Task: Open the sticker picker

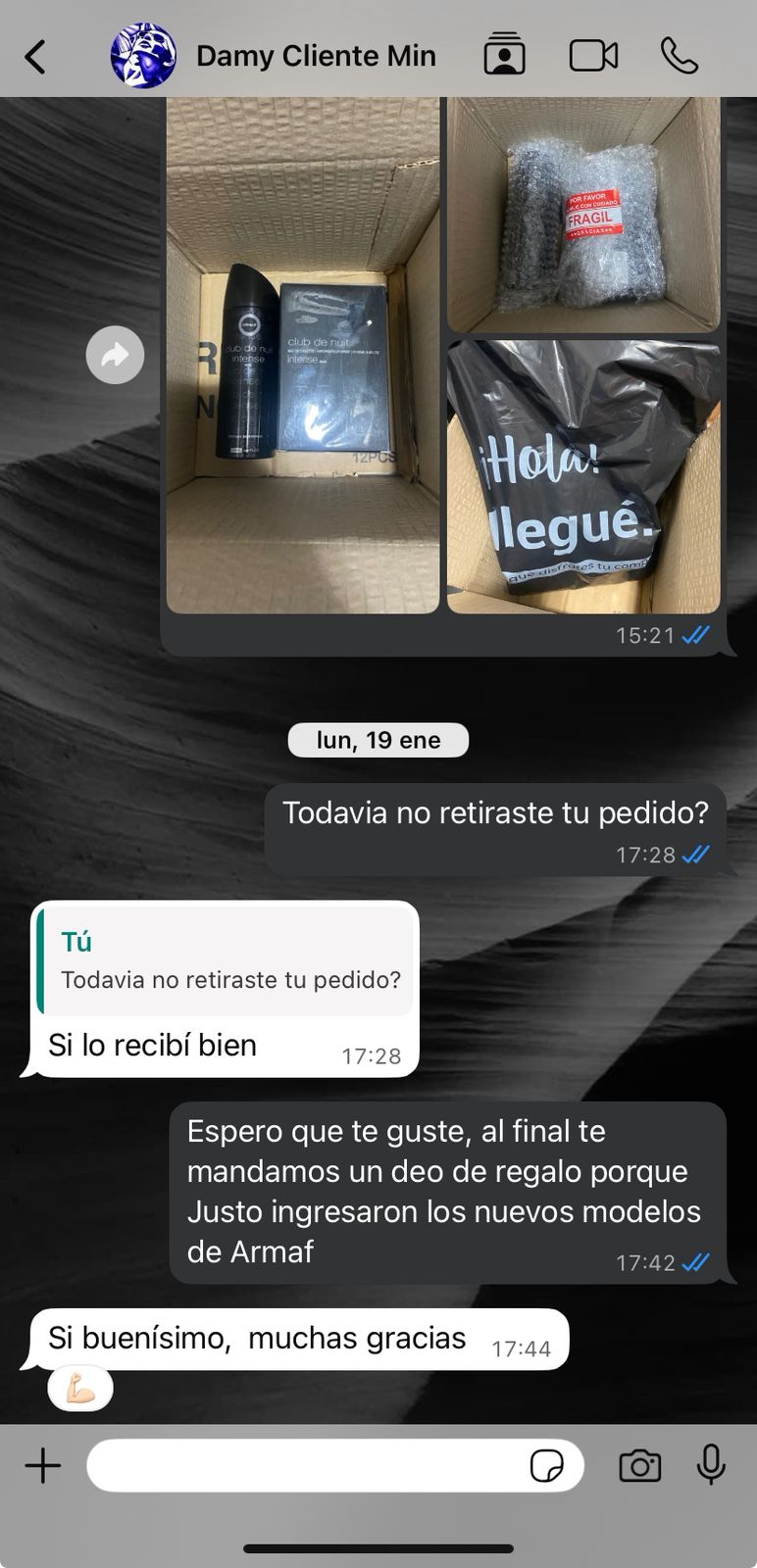Action: click(546, 1466)
